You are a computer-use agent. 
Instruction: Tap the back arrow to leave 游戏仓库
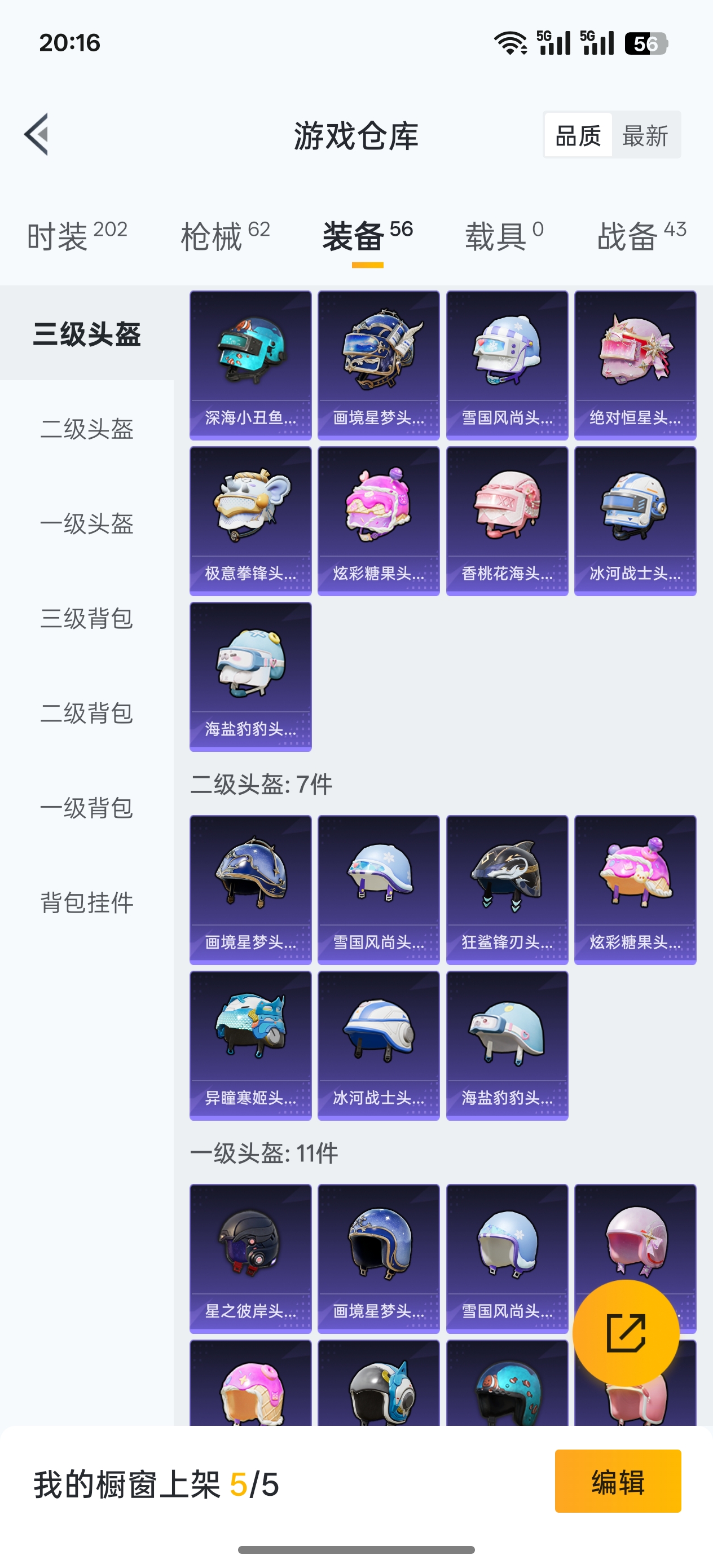click(x=38, y=136)
